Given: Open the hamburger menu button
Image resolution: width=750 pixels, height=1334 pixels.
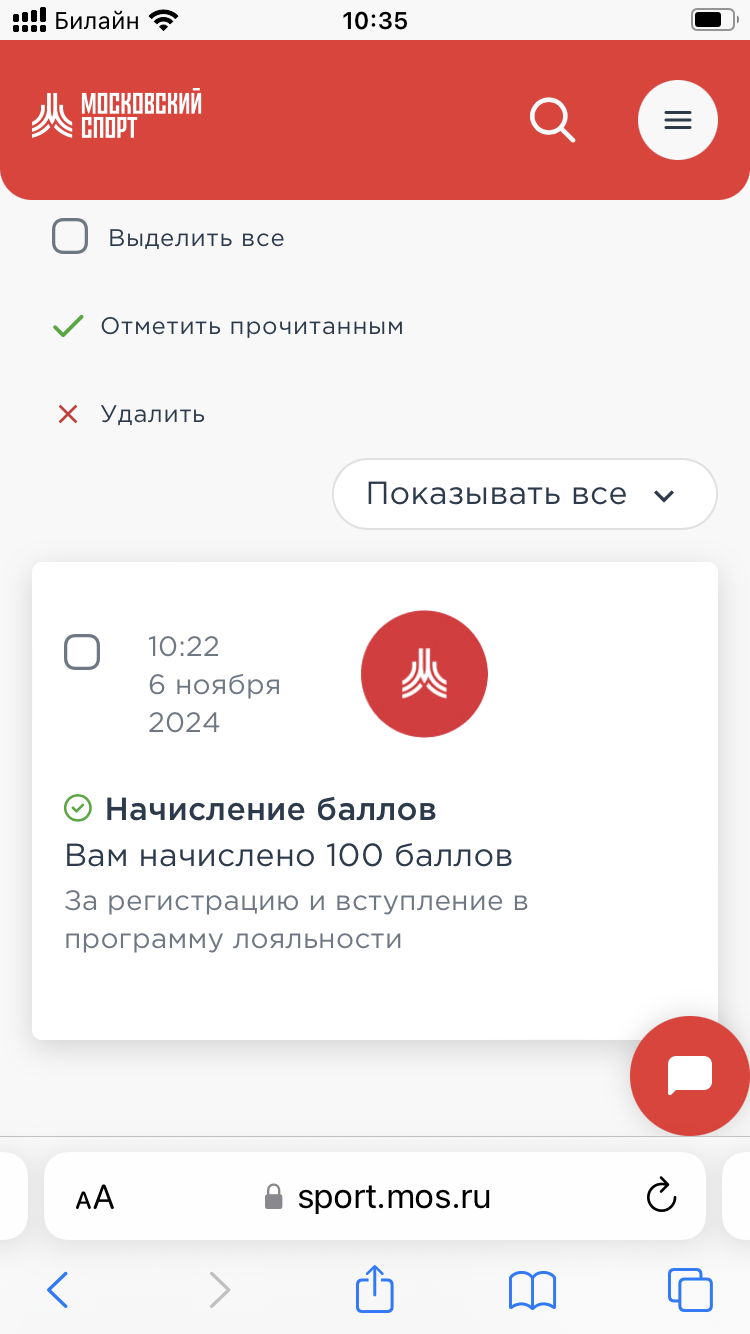Looking at the screenshot, I should (x=678, y=120).
